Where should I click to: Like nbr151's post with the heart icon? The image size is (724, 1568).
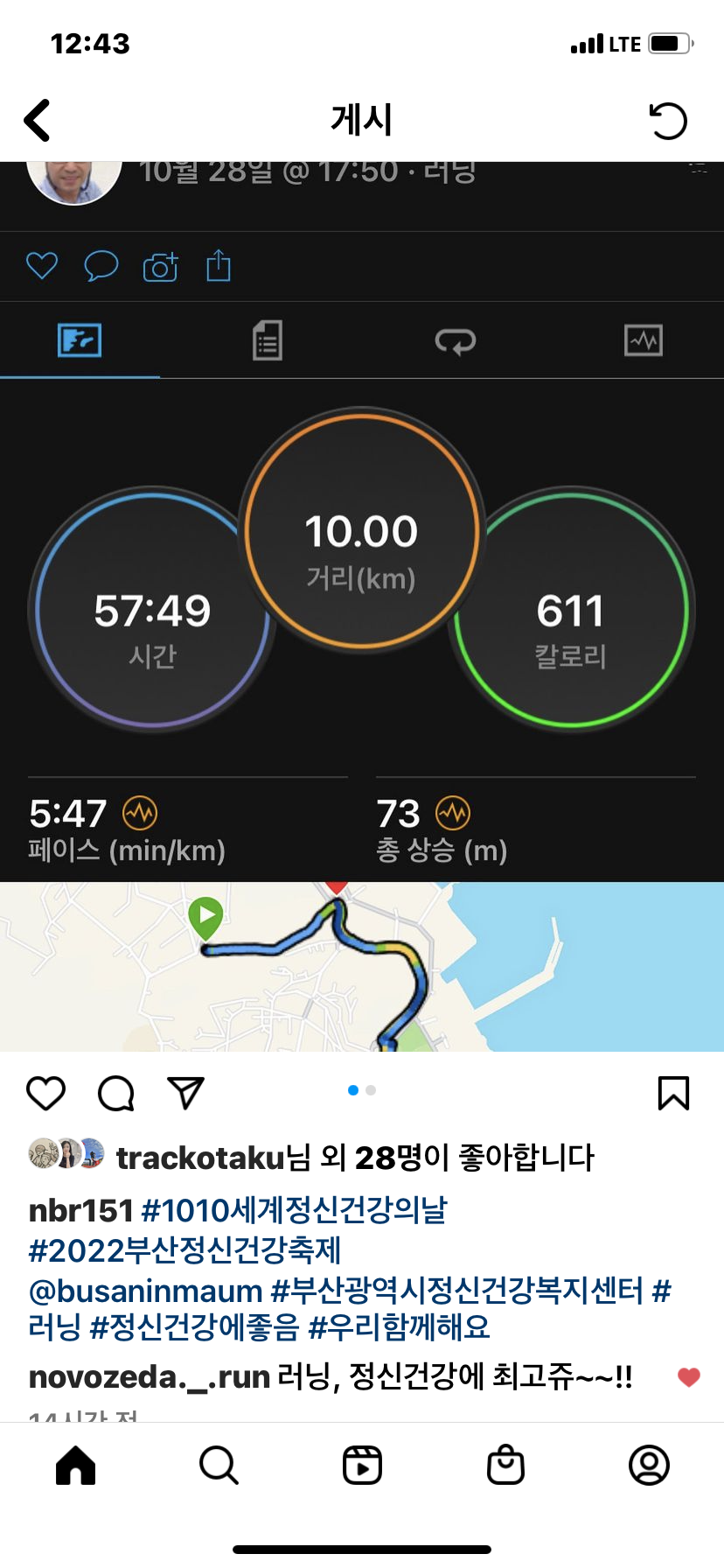45,1093
